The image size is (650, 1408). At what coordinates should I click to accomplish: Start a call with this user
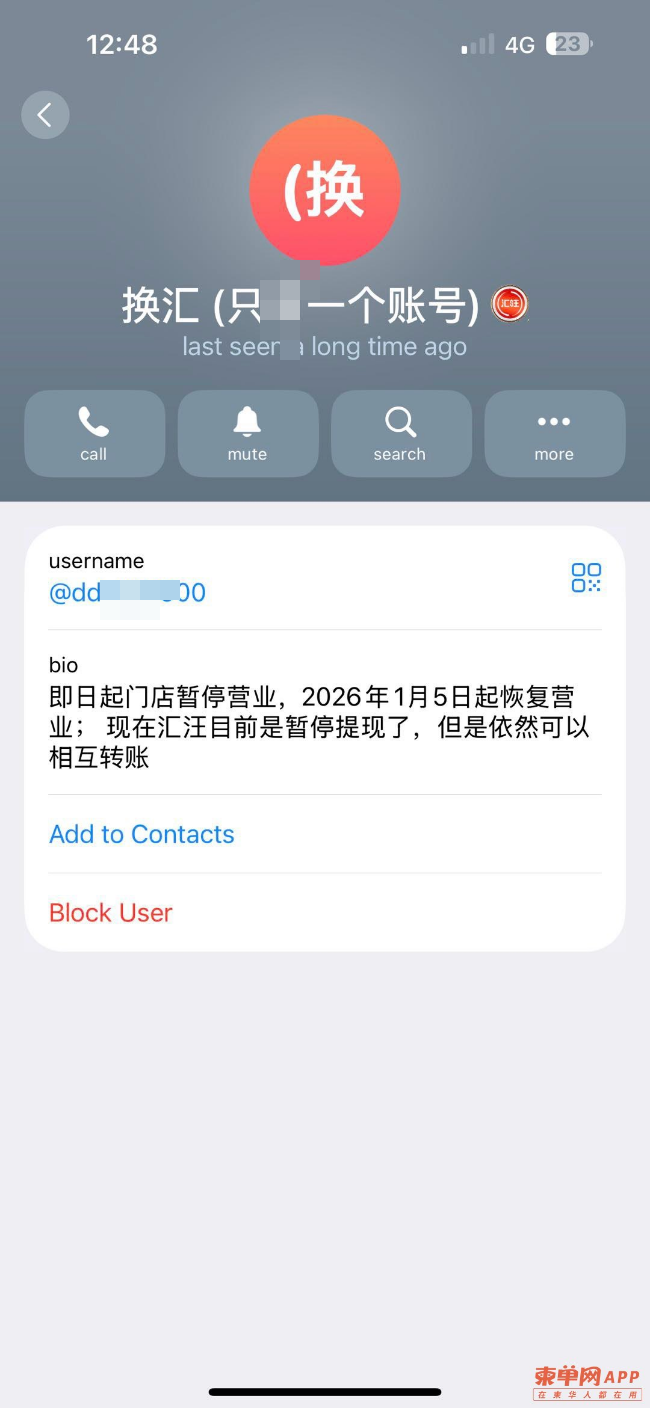(94, 433)
